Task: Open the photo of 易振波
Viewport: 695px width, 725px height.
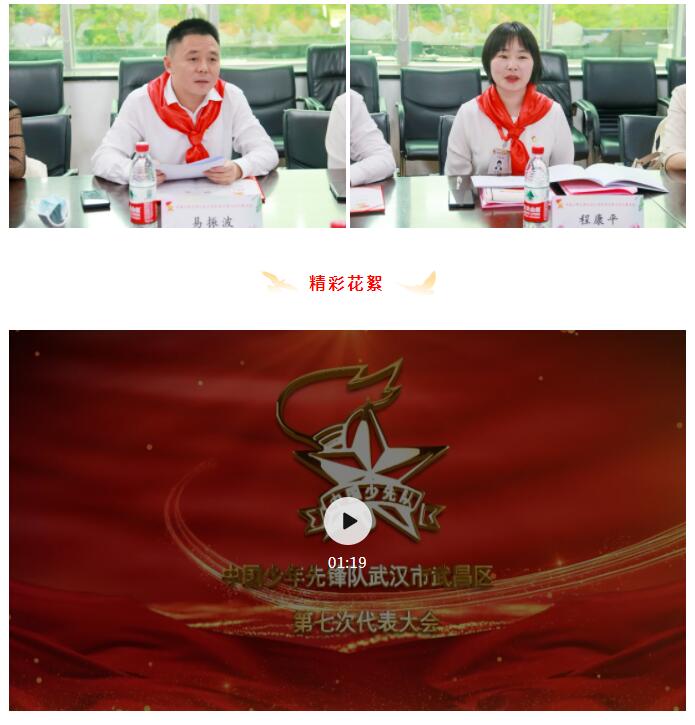Action: point(177,115)
